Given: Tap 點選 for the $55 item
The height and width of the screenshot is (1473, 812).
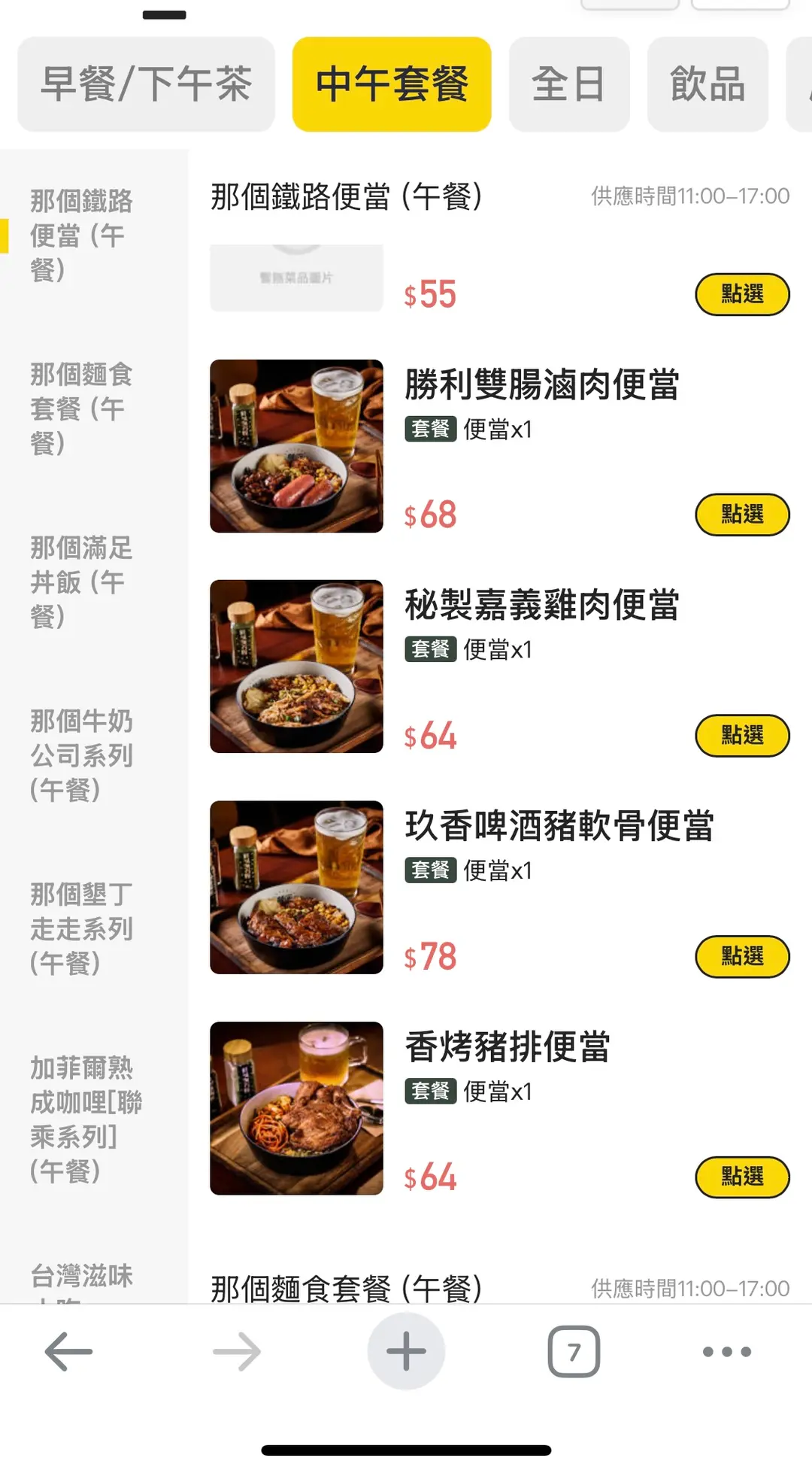Looking at the screenshot, I should [x=741, y=294].
